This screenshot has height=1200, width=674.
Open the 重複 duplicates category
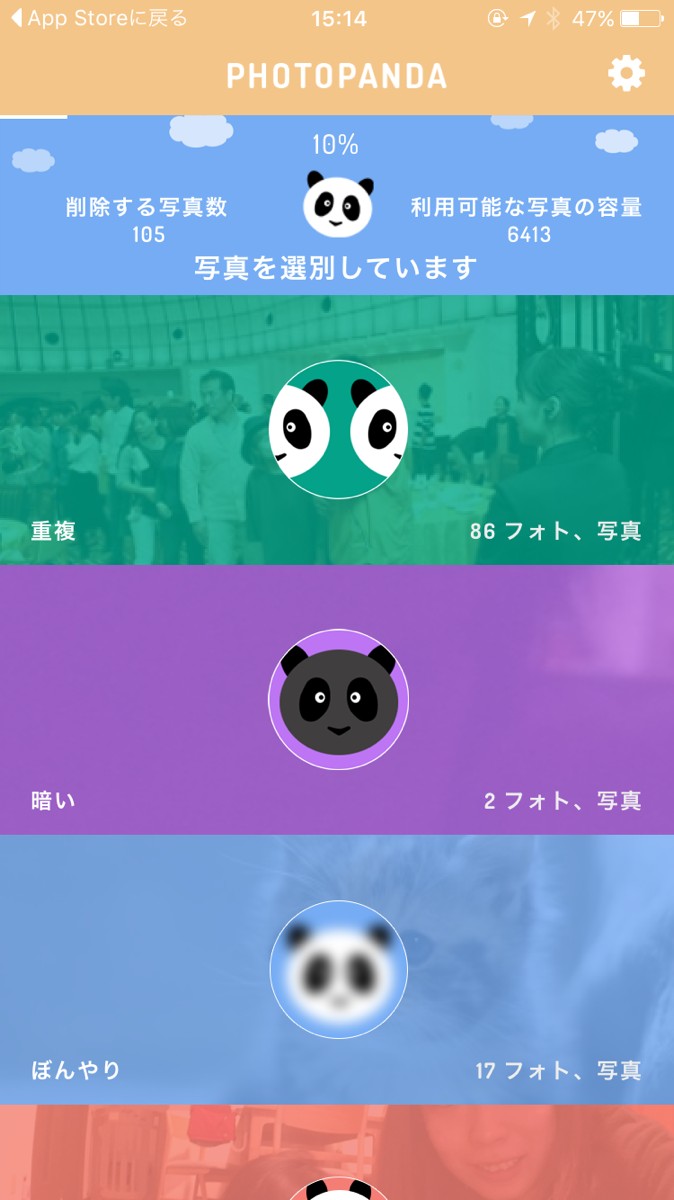337,430
